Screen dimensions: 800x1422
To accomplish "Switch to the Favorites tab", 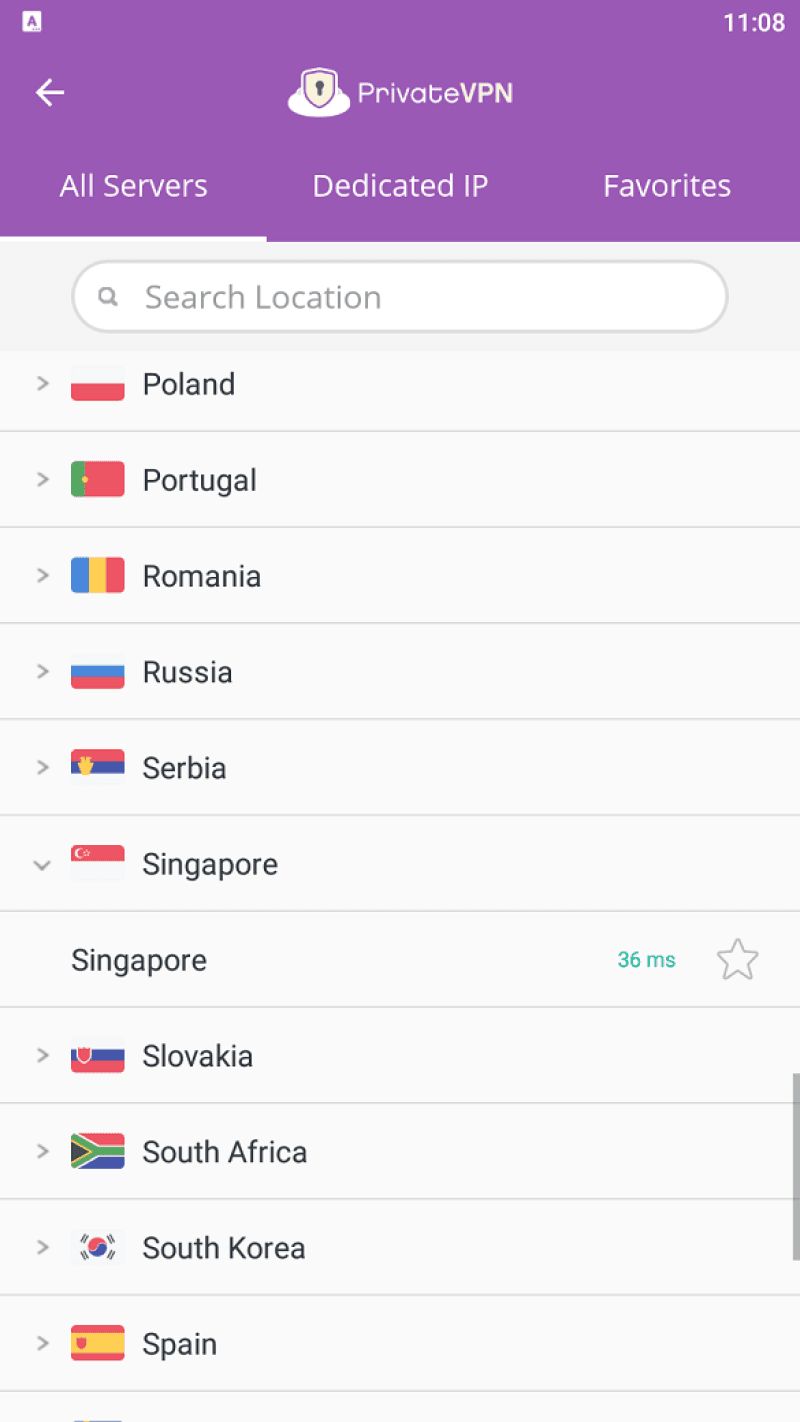I will pos(667,186).
